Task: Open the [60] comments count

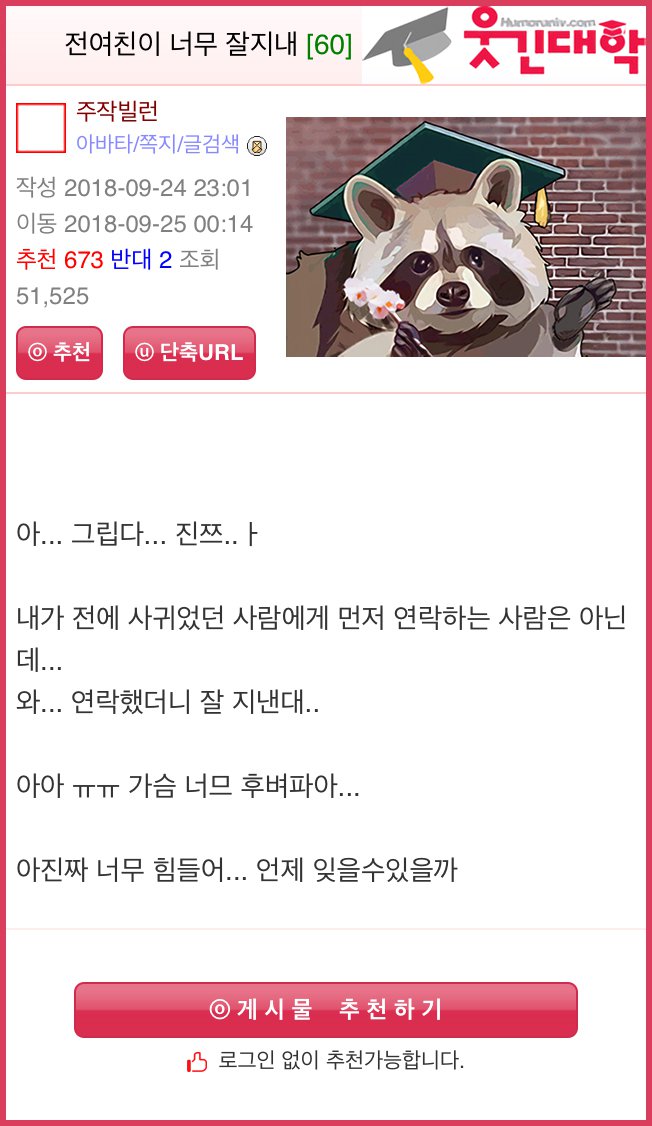Action: (x=329, y=45)
